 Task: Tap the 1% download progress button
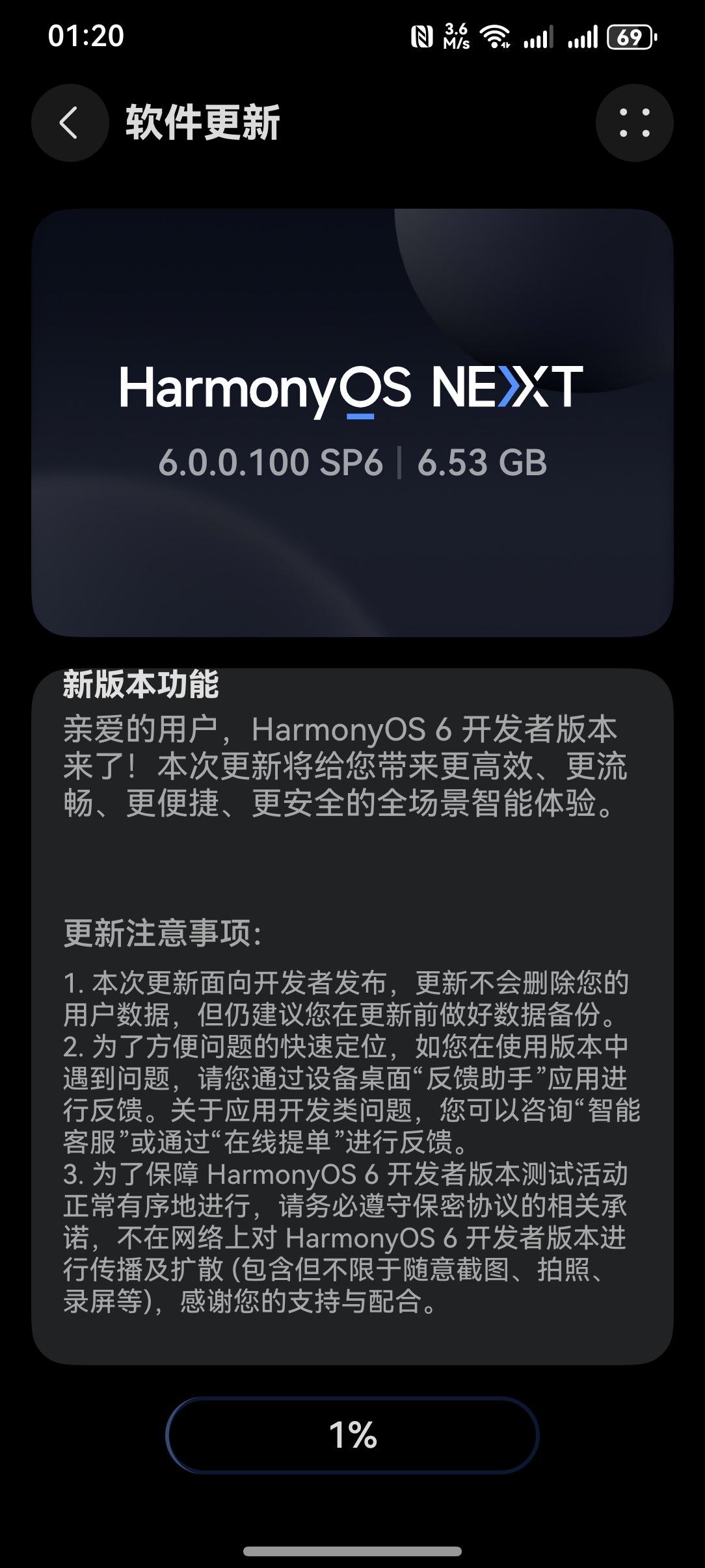point(352,1435)
